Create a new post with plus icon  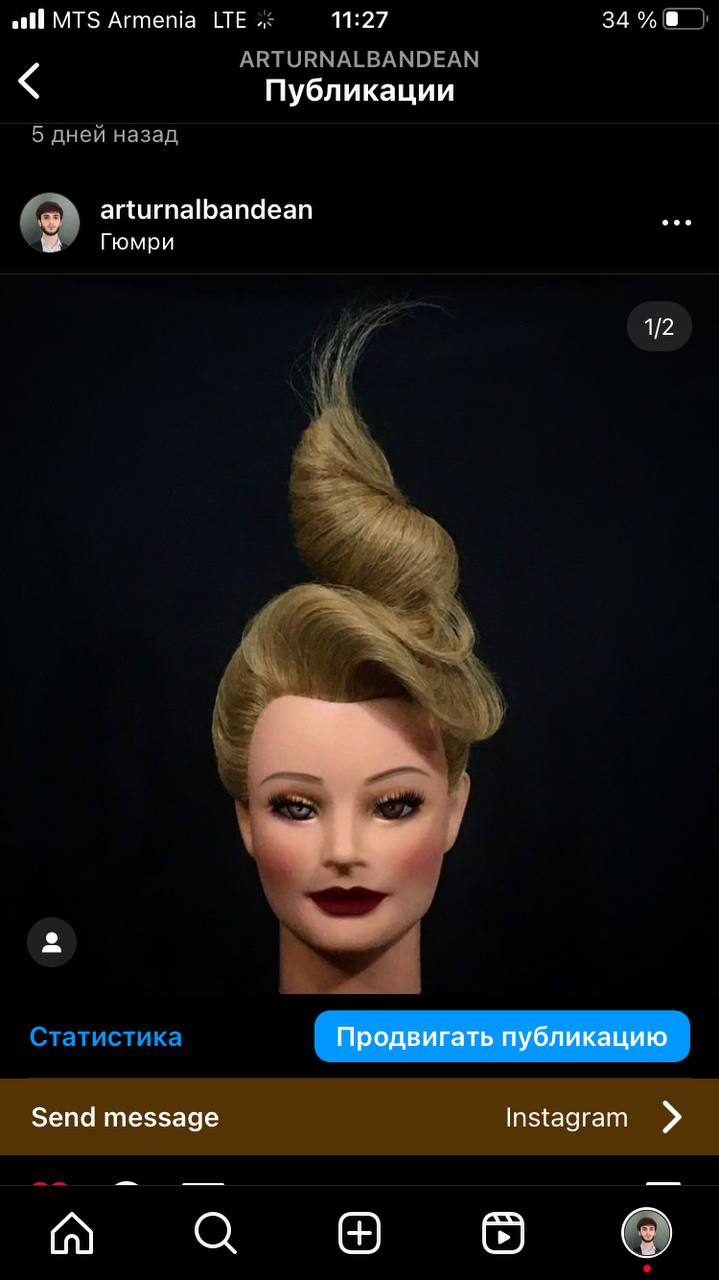pyautogui.click(x=359, y=1233)
